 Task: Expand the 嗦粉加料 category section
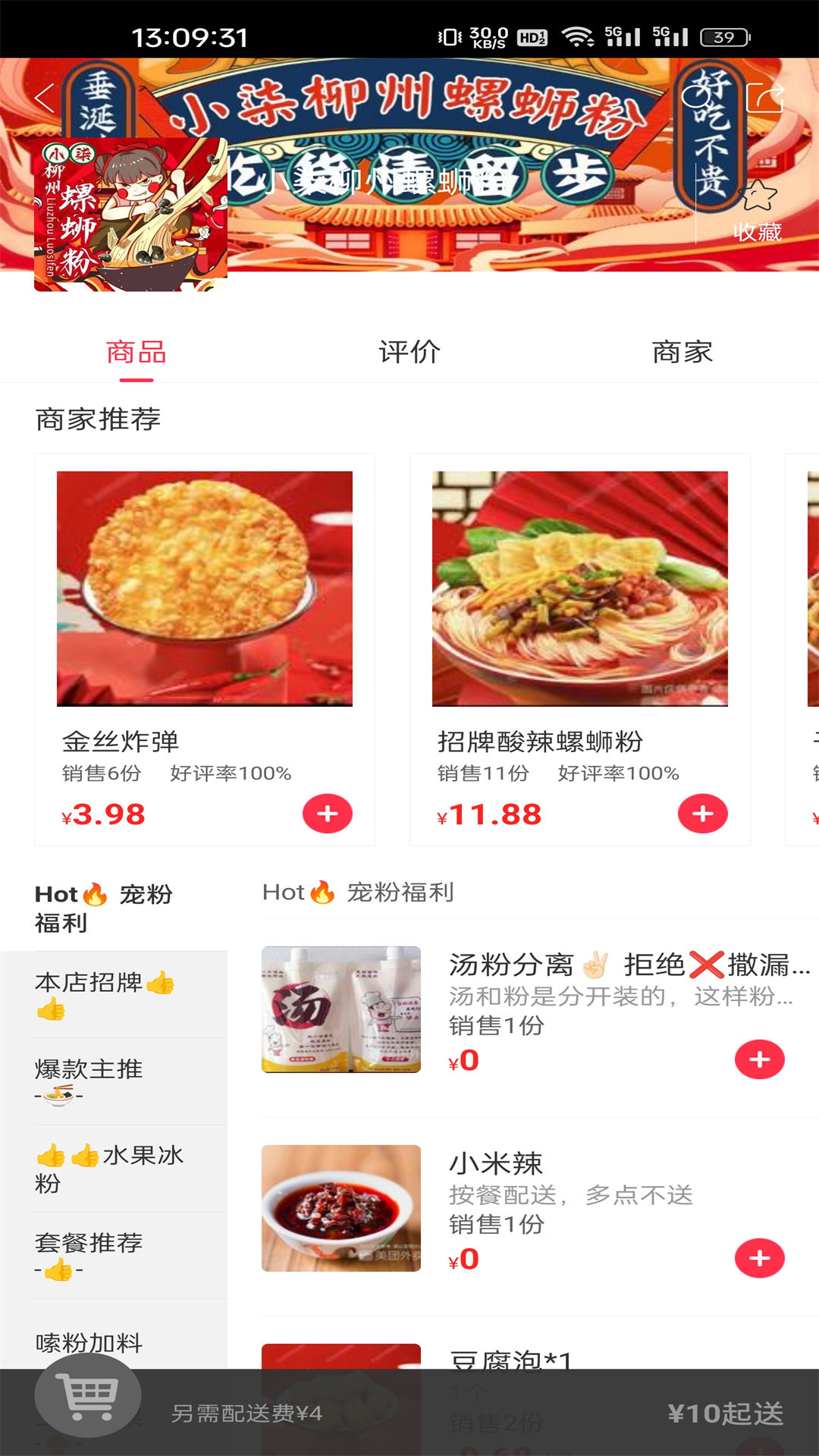pos(89,1341)
